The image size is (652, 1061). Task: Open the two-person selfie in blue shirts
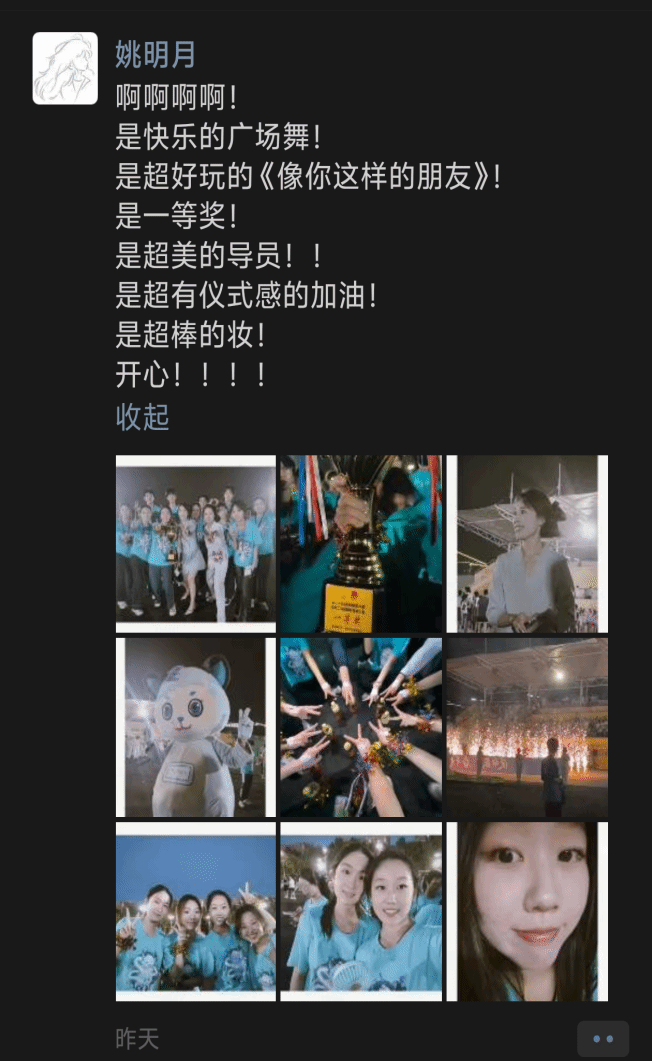point(361,911)
